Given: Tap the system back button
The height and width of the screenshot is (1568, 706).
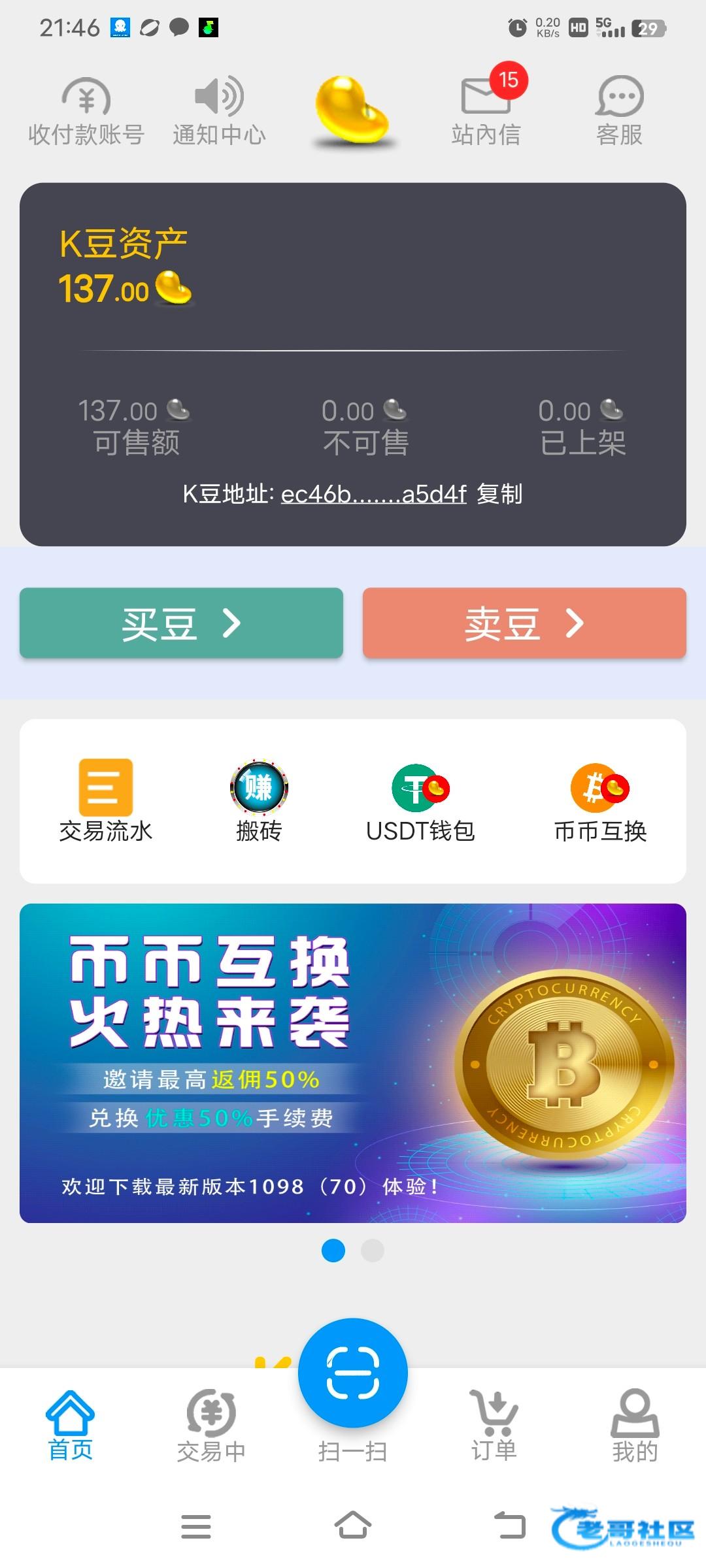Looking at the screenshot, I should click(510, 1526).
